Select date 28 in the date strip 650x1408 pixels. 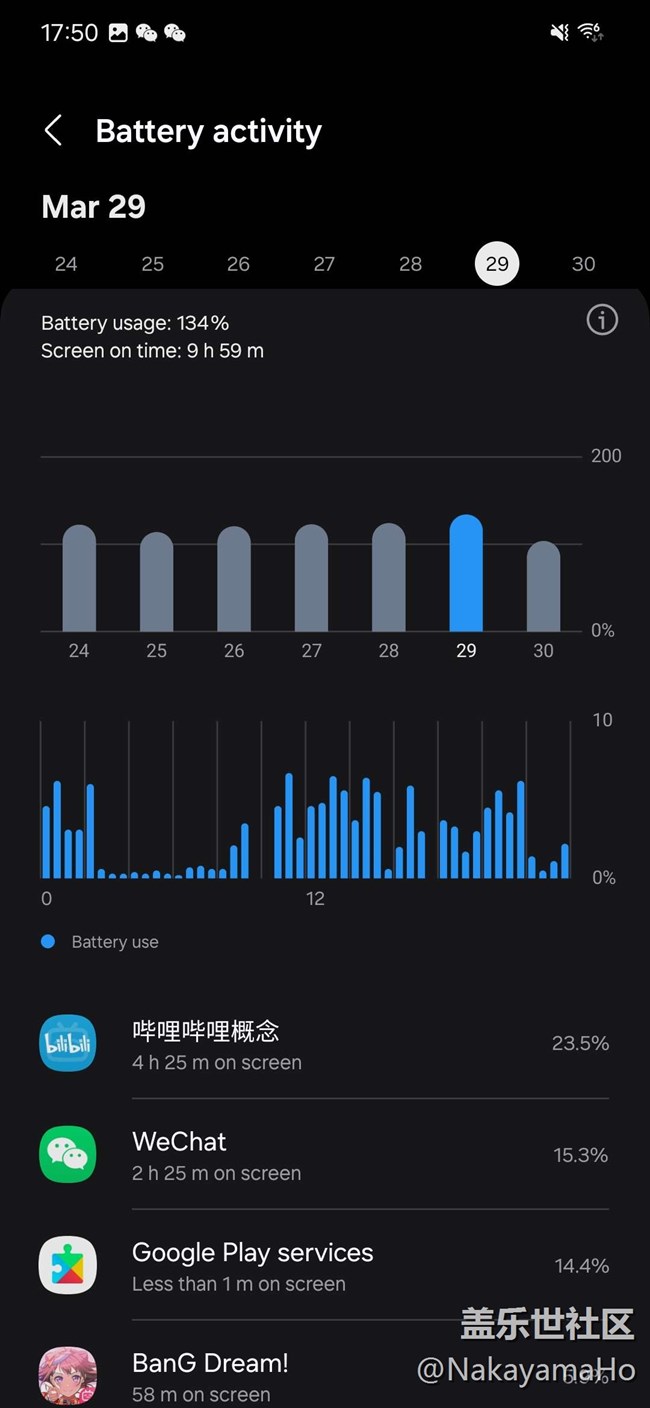[x=410, y=264]
